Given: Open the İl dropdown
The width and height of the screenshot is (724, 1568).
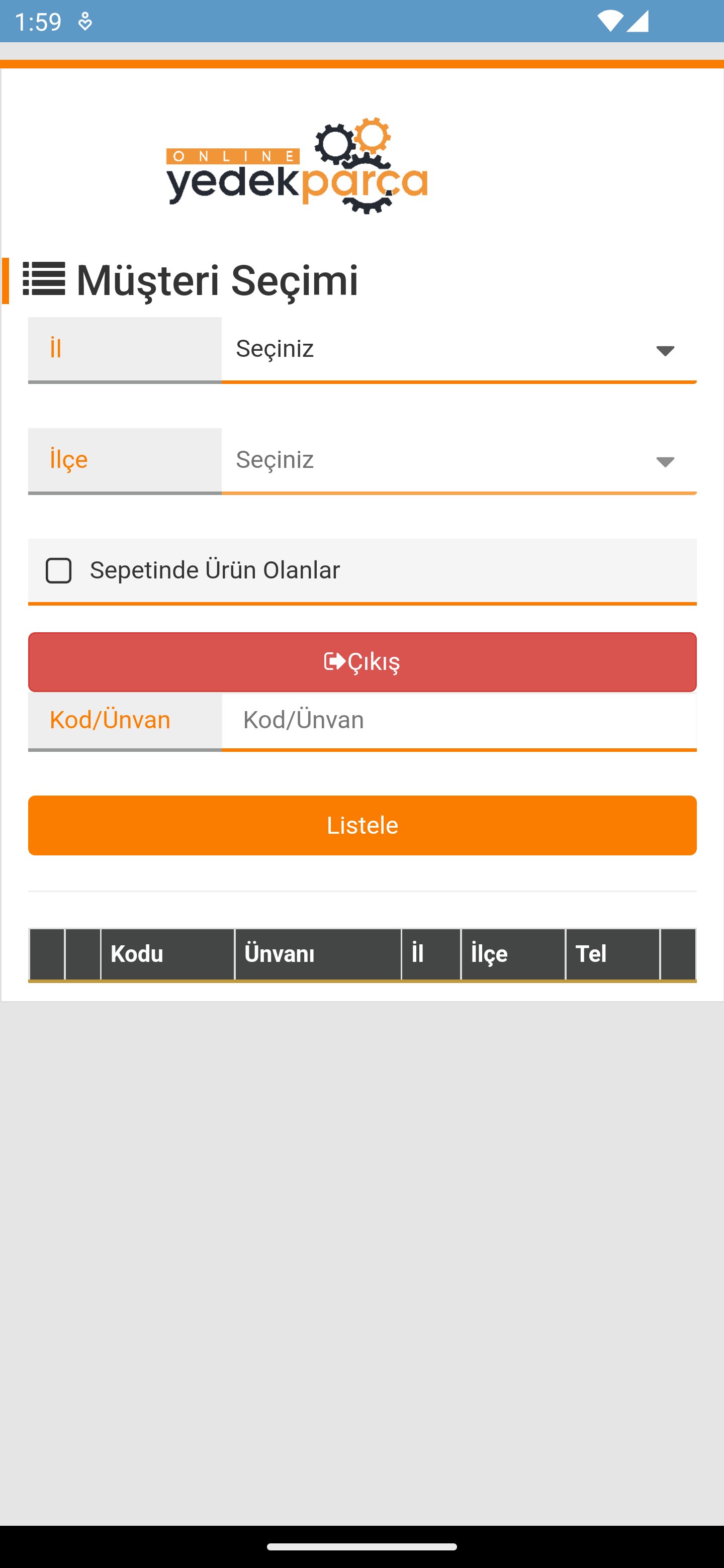Looking at the screenshot, I should pyautogui.click(x=458, y=349).
